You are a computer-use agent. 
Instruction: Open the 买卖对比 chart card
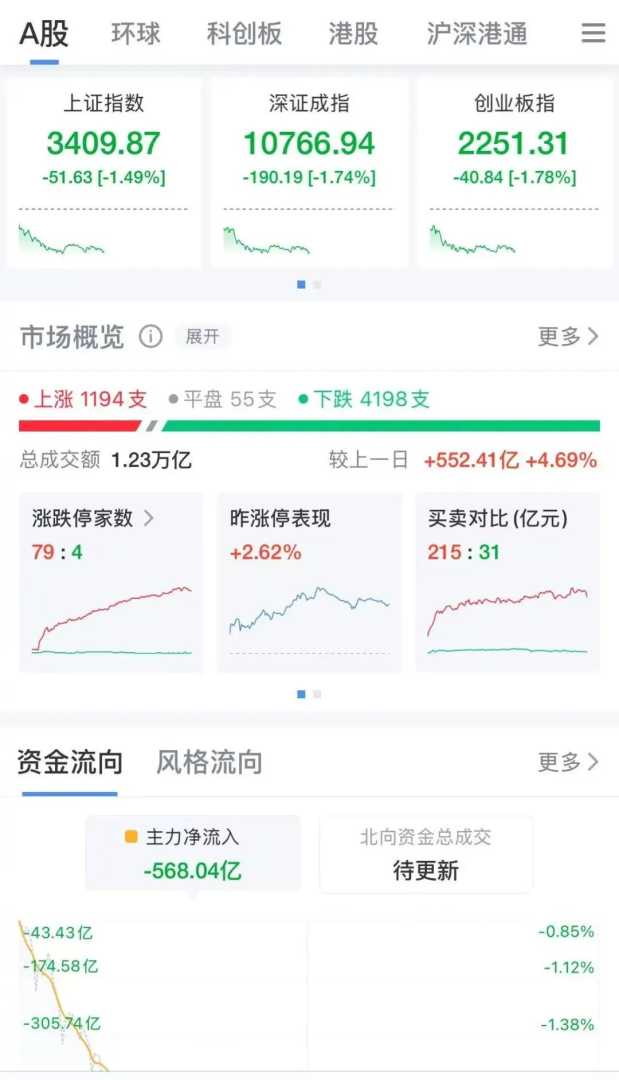tap(507, 581)
